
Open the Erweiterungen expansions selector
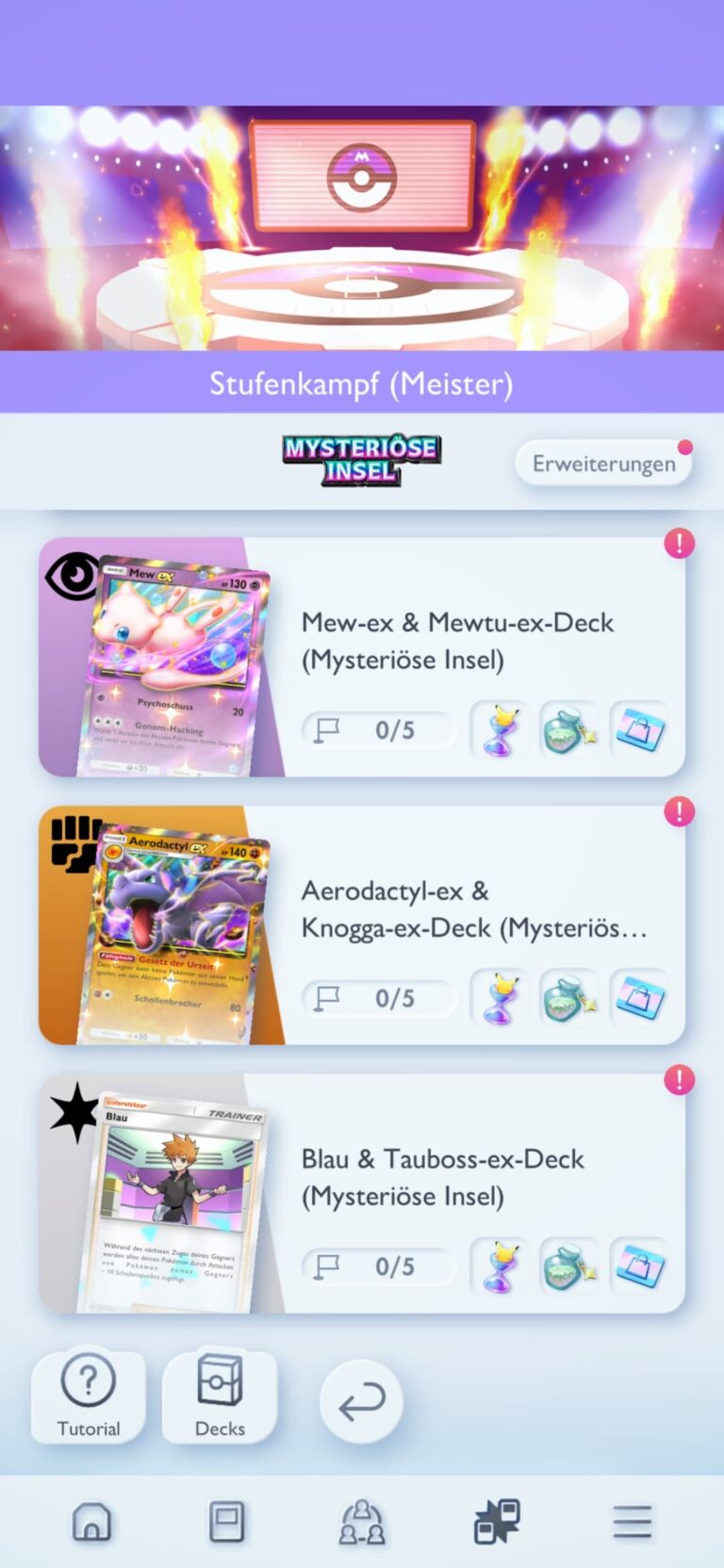click(603, 464)
